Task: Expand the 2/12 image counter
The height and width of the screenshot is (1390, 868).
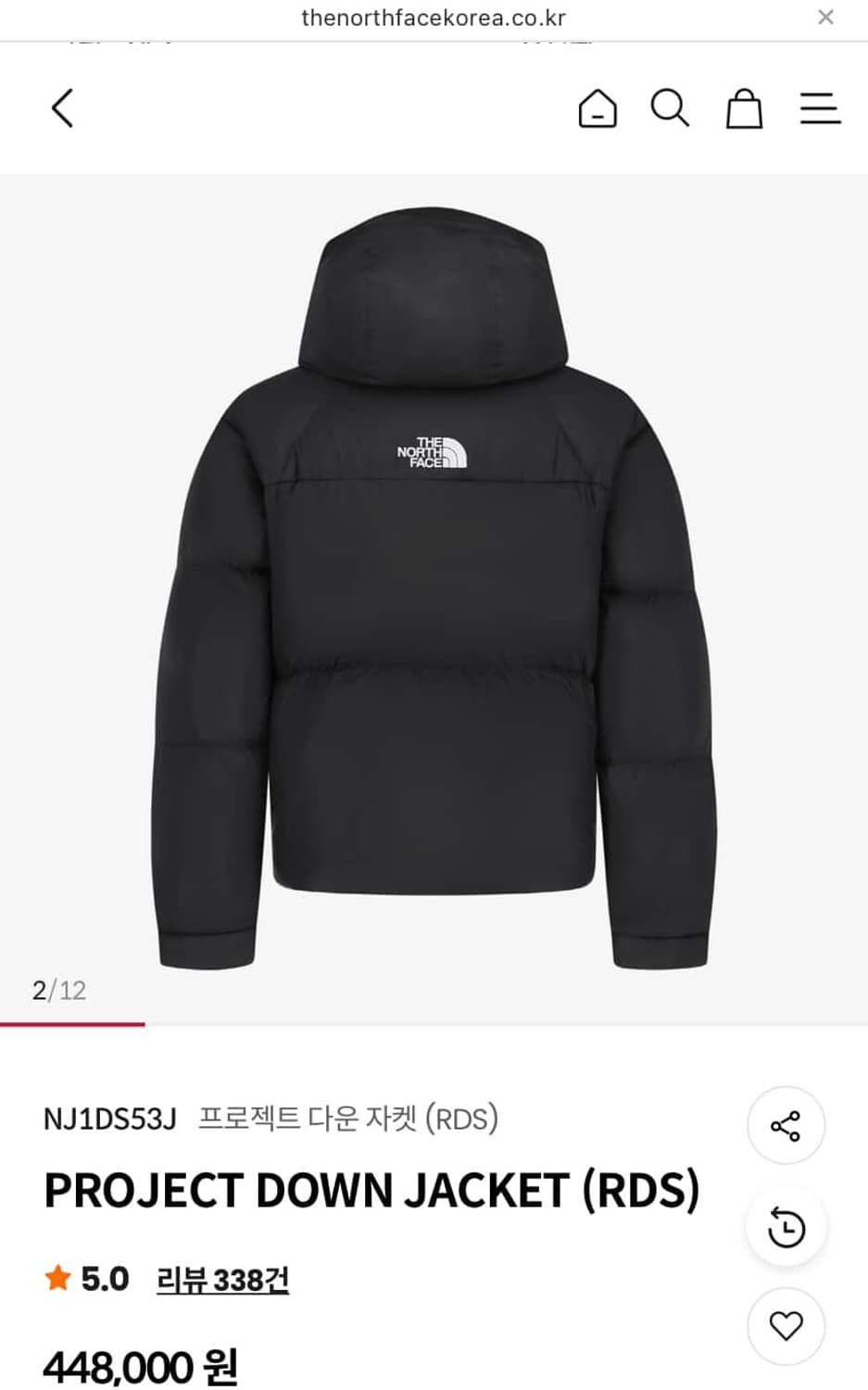Action: pos(58,991)
